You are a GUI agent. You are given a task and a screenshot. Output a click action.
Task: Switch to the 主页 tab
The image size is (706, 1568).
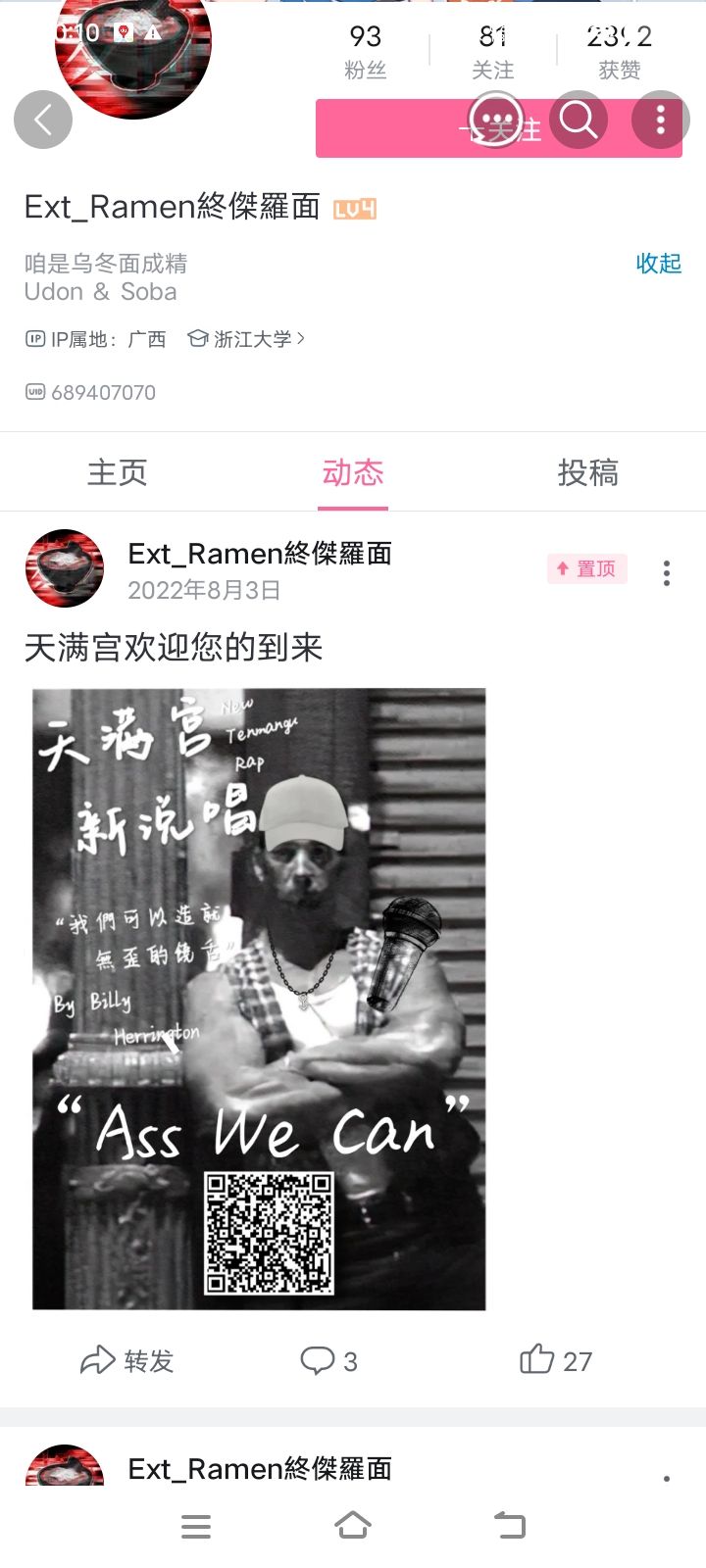[x=118, y=472]
